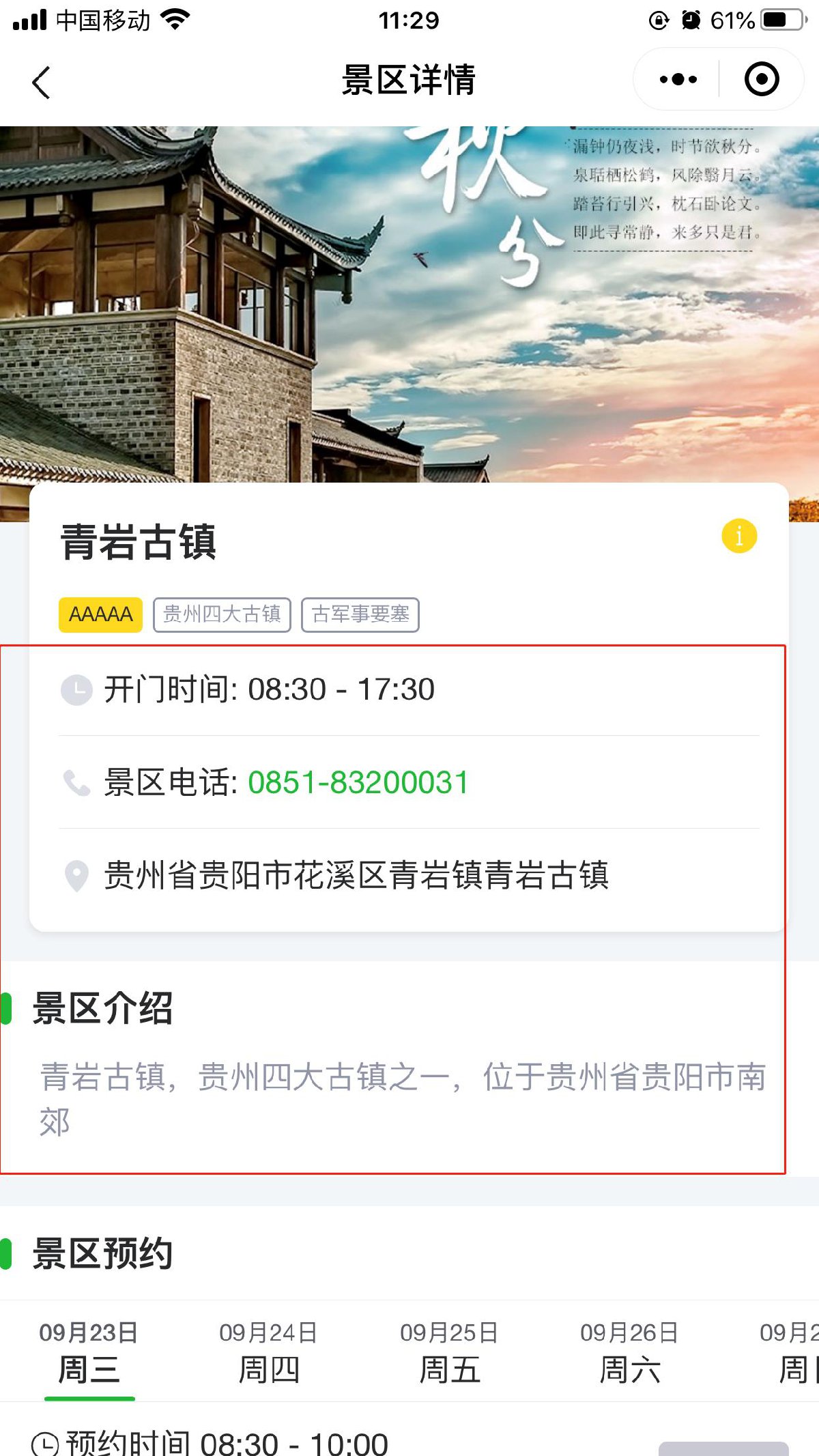Select the 09月23日 周三 date tab
This screenshot has width=819, height=1456.
[89, 1352]
